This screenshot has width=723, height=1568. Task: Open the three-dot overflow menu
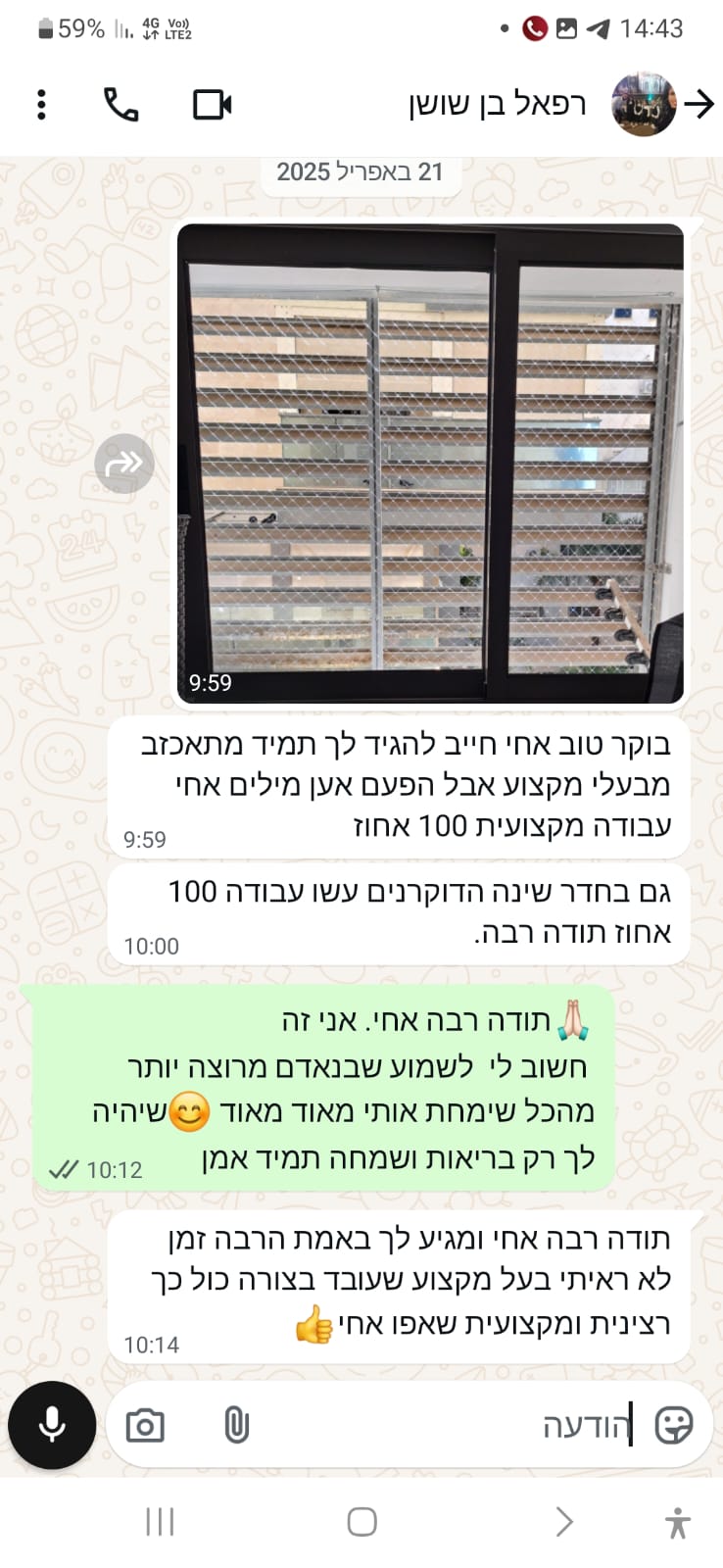pos(41,104)
